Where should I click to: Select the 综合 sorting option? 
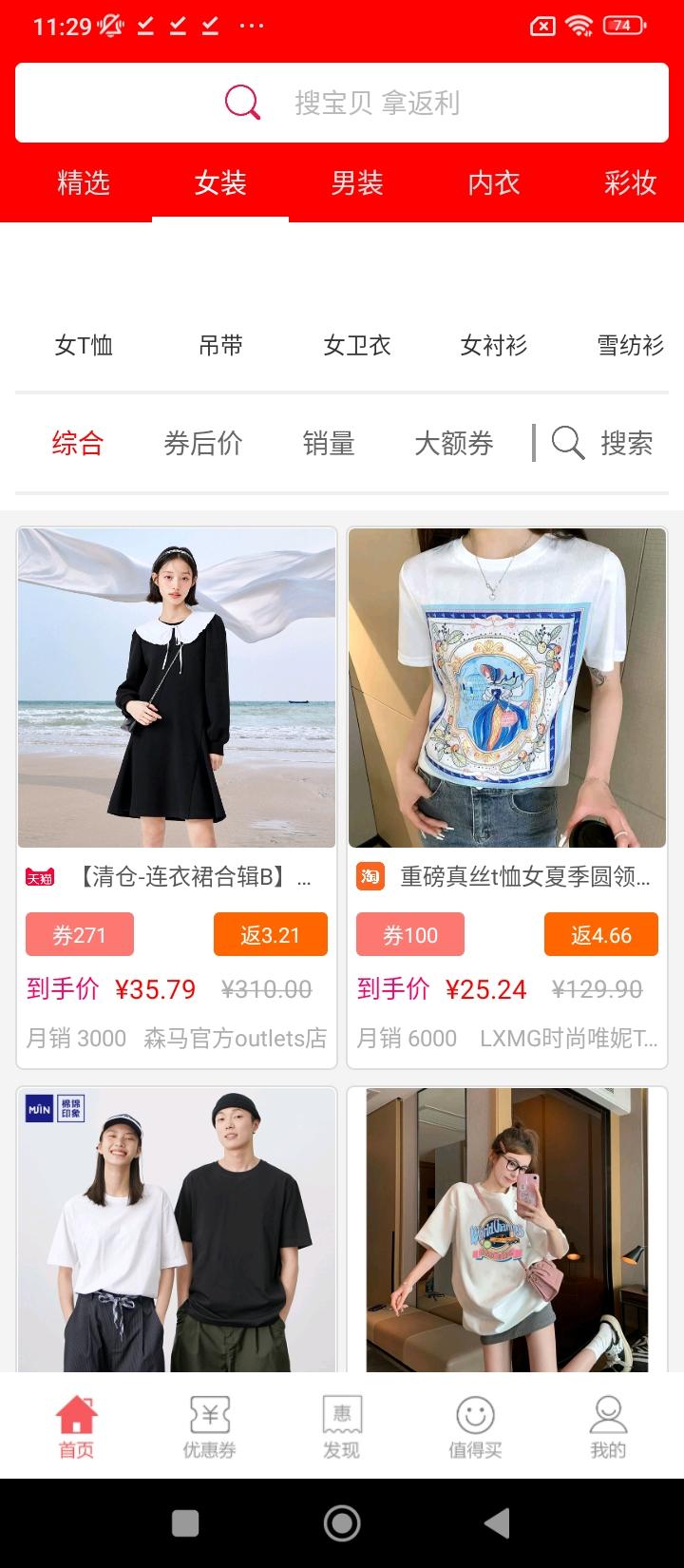77,443
